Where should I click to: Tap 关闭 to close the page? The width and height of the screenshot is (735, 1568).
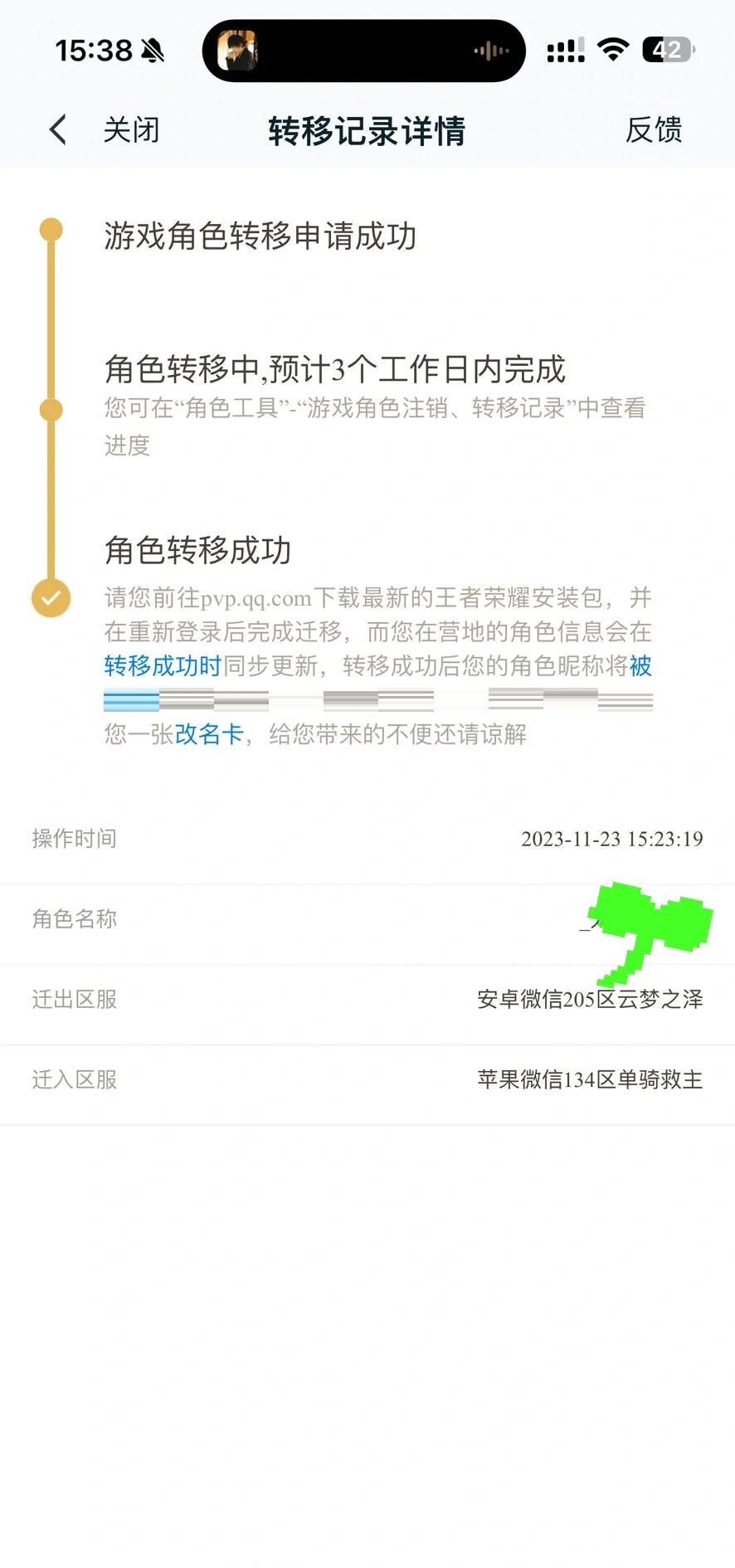point(131,130)
